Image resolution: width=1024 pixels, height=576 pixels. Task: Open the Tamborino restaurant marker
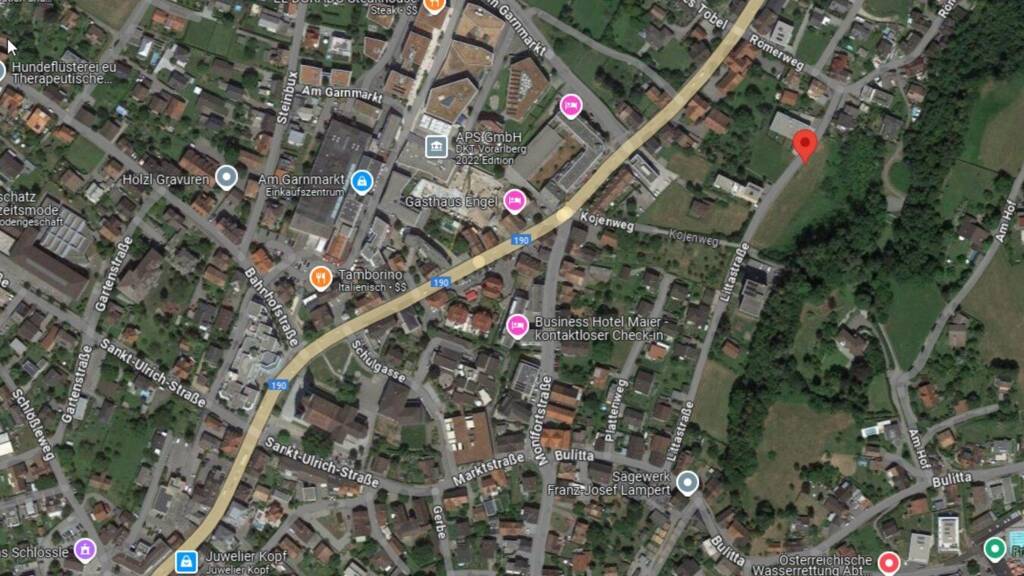coord(320,278)
